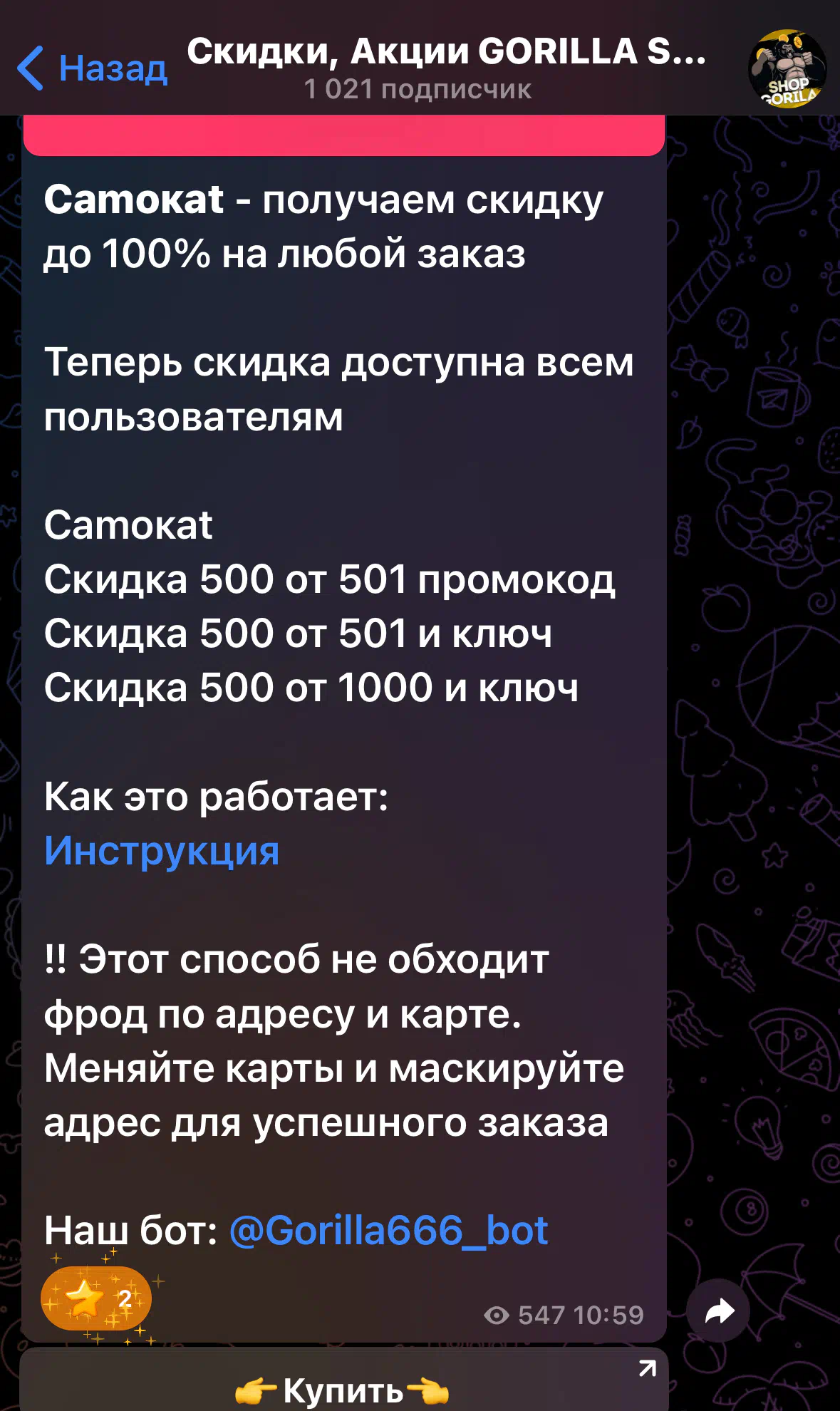The width and height of the screenshot is (840, 1411).
Task: Open the GORILLA SHOP channel avatar
Action: [x=787, y=68]
